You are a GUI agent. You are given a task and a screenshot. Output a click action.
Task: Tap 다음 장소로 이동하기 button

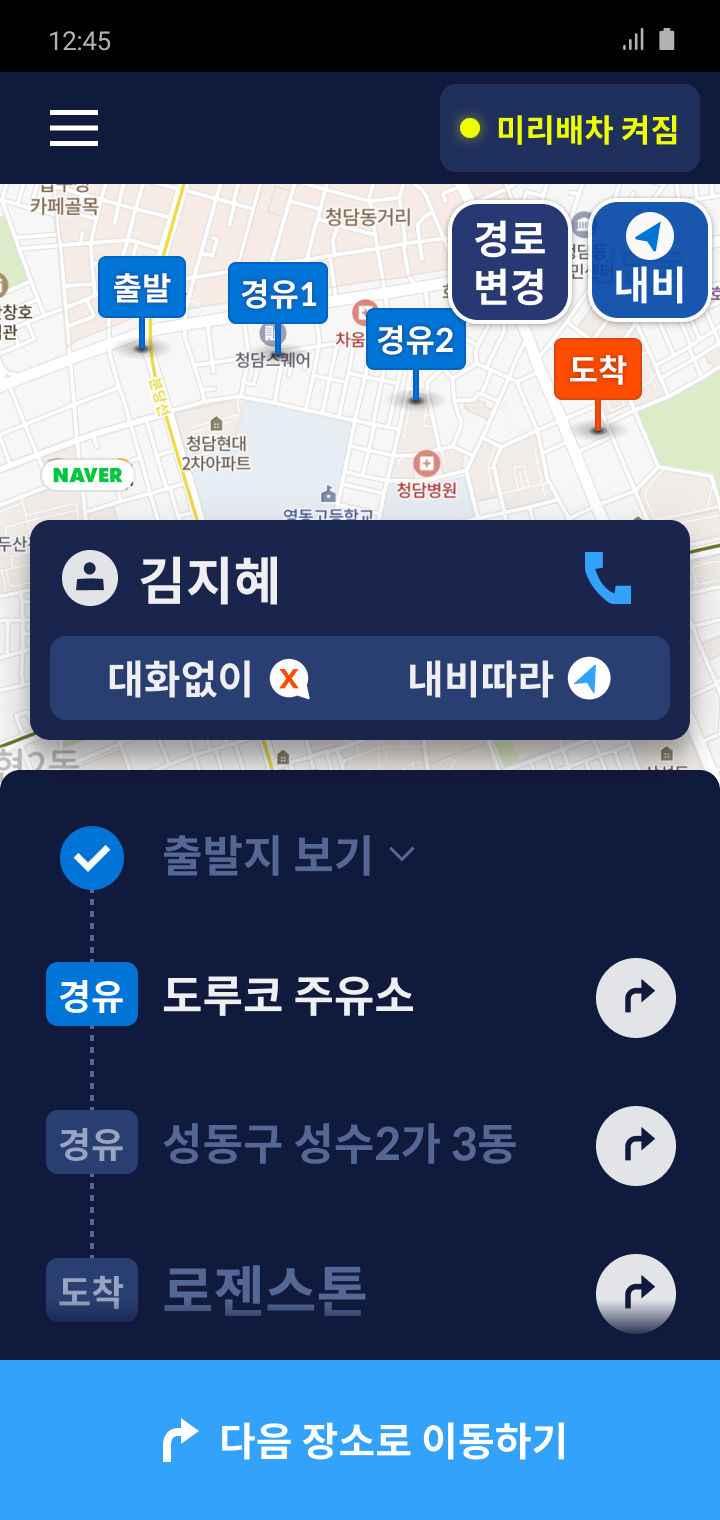(360, 1440)
